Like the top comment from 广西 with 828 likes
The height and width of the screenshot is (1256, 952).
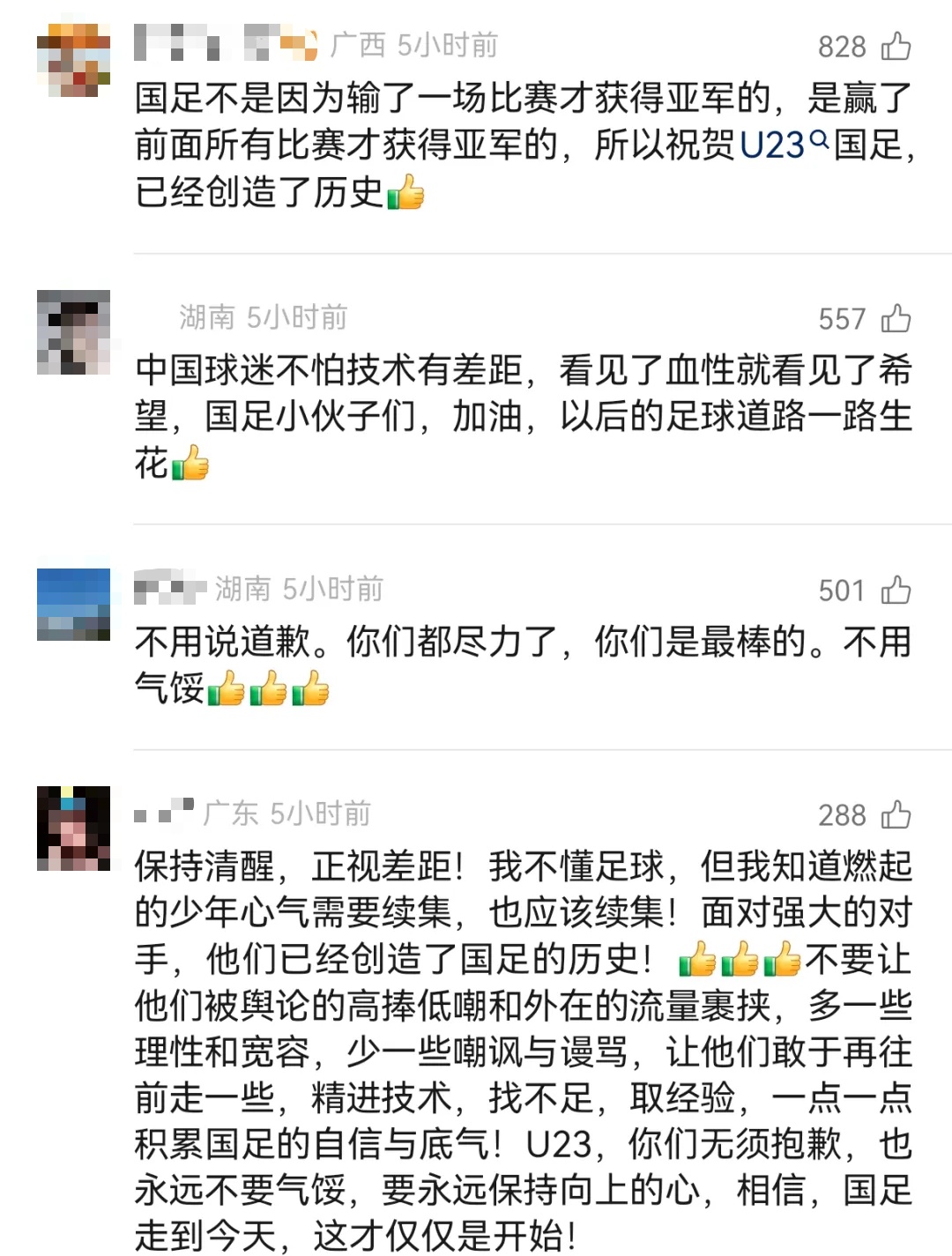898,46
